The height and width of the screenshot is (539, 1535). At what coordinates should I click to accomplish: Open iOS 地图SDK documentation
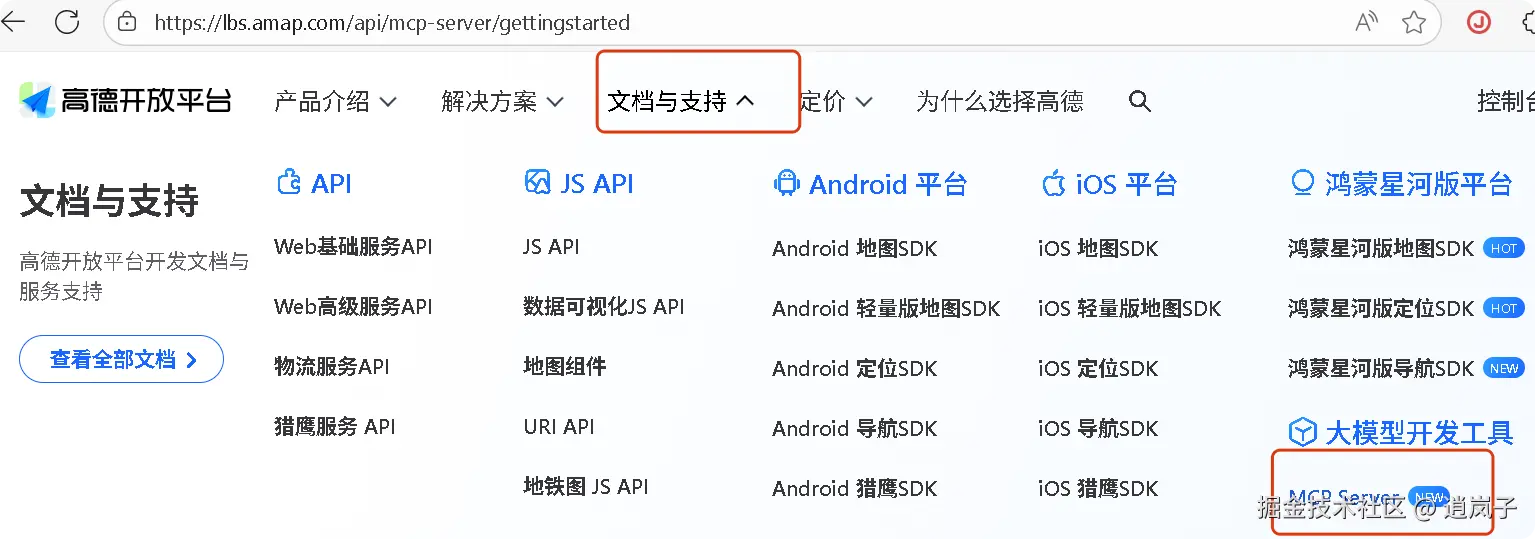point(1097,249)
